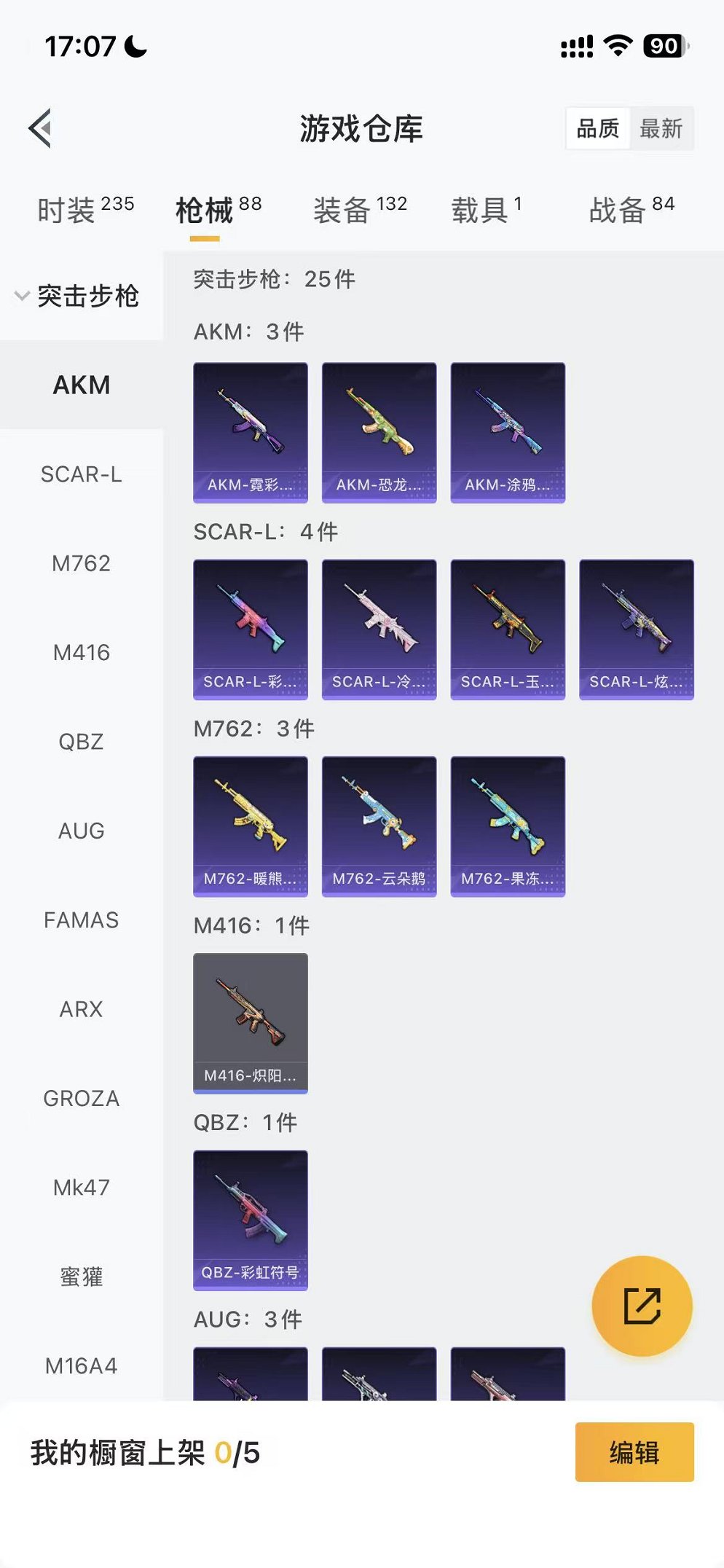Switch to the 装备 tab
This screenshot has width=724, height=1568.
(359, 210)
